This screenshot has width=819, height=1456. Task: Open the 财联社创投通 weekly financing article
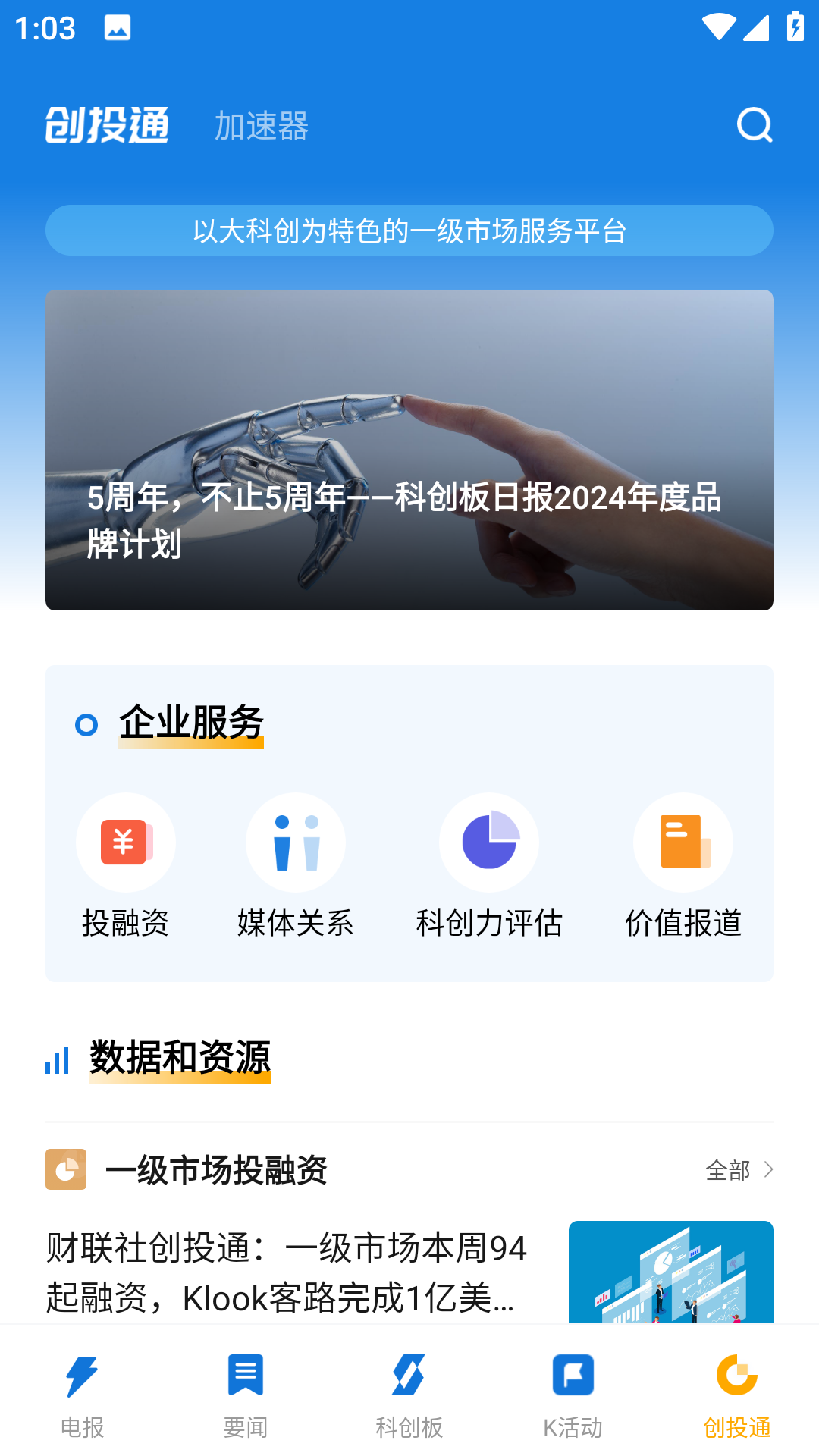tap(288, 1272)
